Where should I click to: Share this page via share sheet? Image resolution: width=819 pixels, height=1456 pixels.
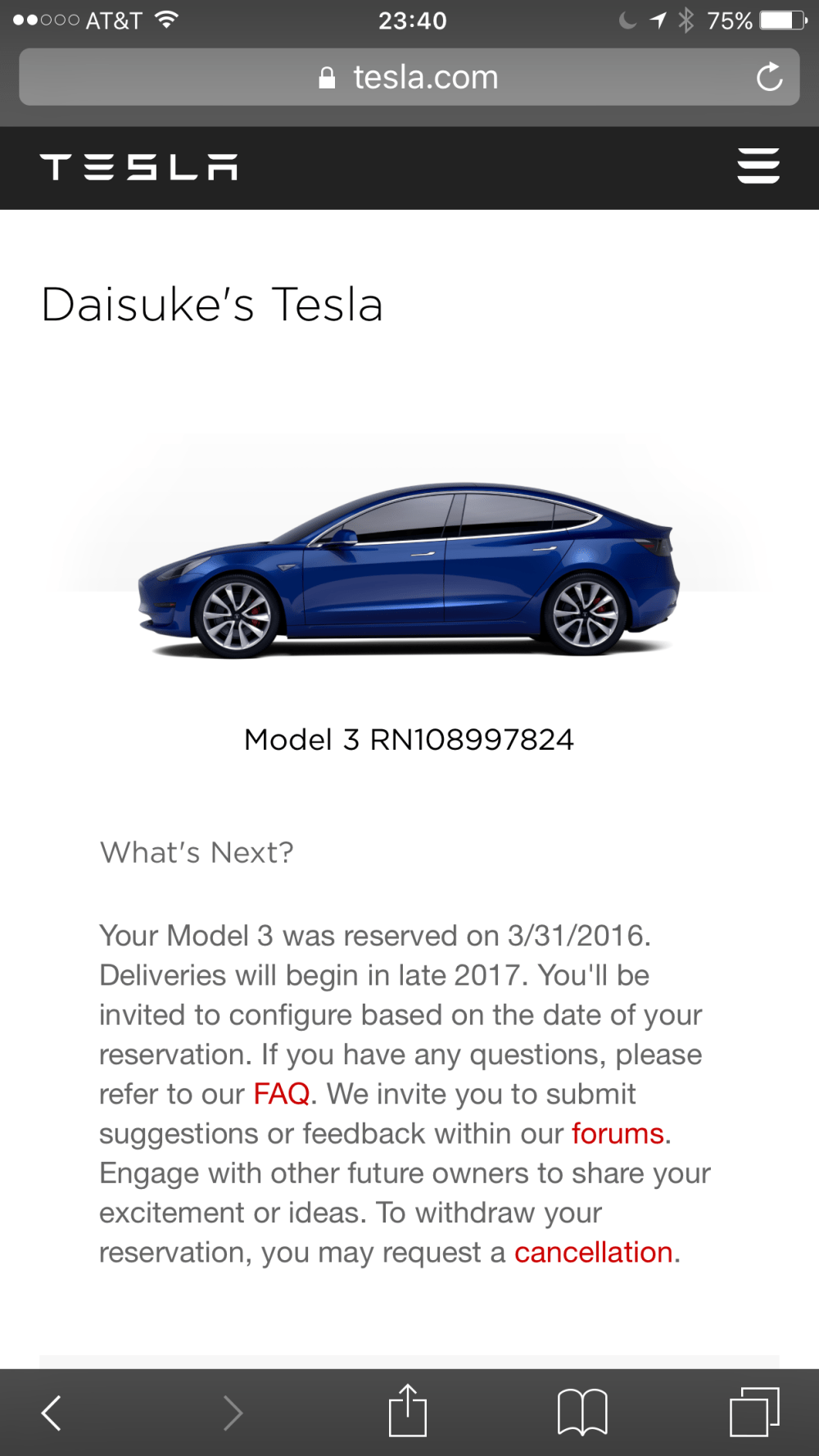408,1411
